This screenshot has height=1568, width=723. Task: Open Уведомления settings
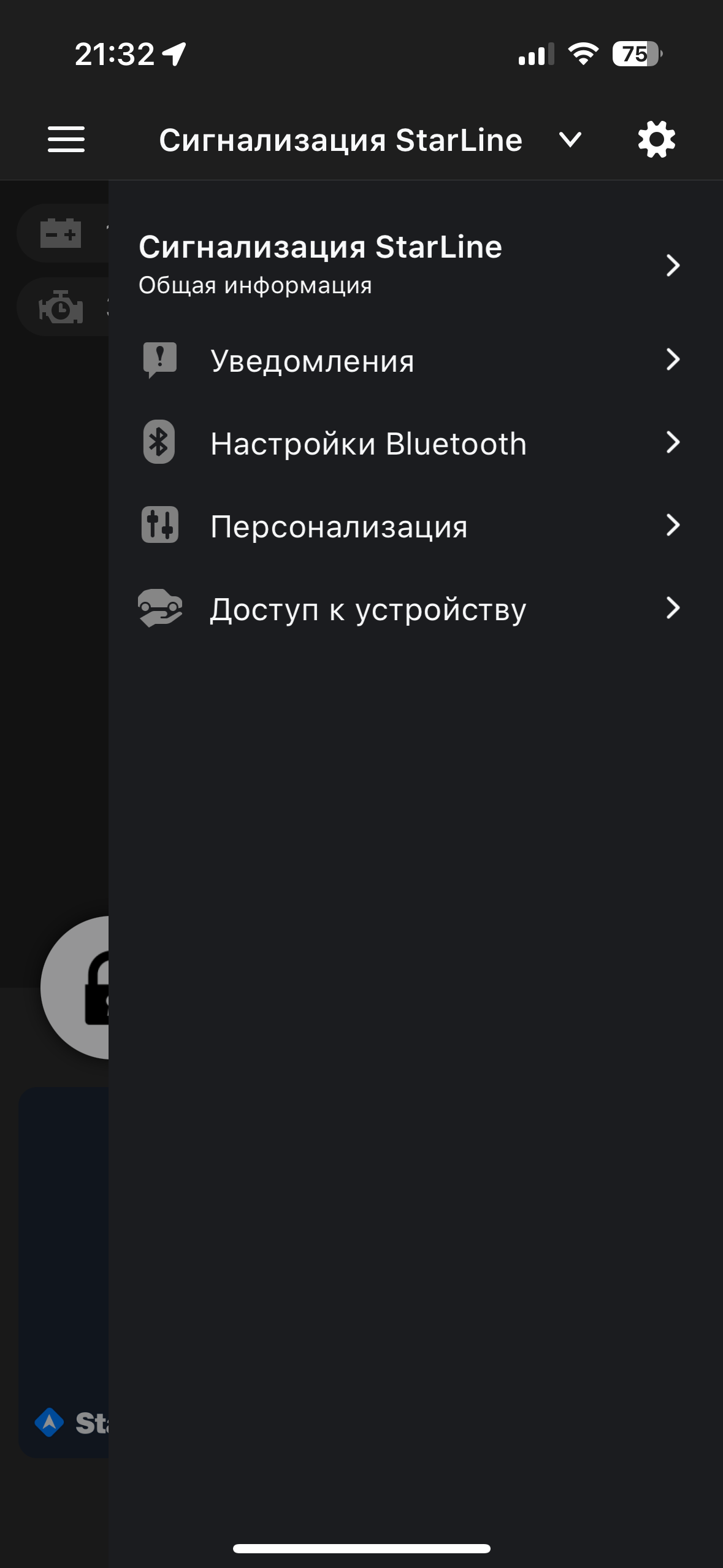pos(408,360)
